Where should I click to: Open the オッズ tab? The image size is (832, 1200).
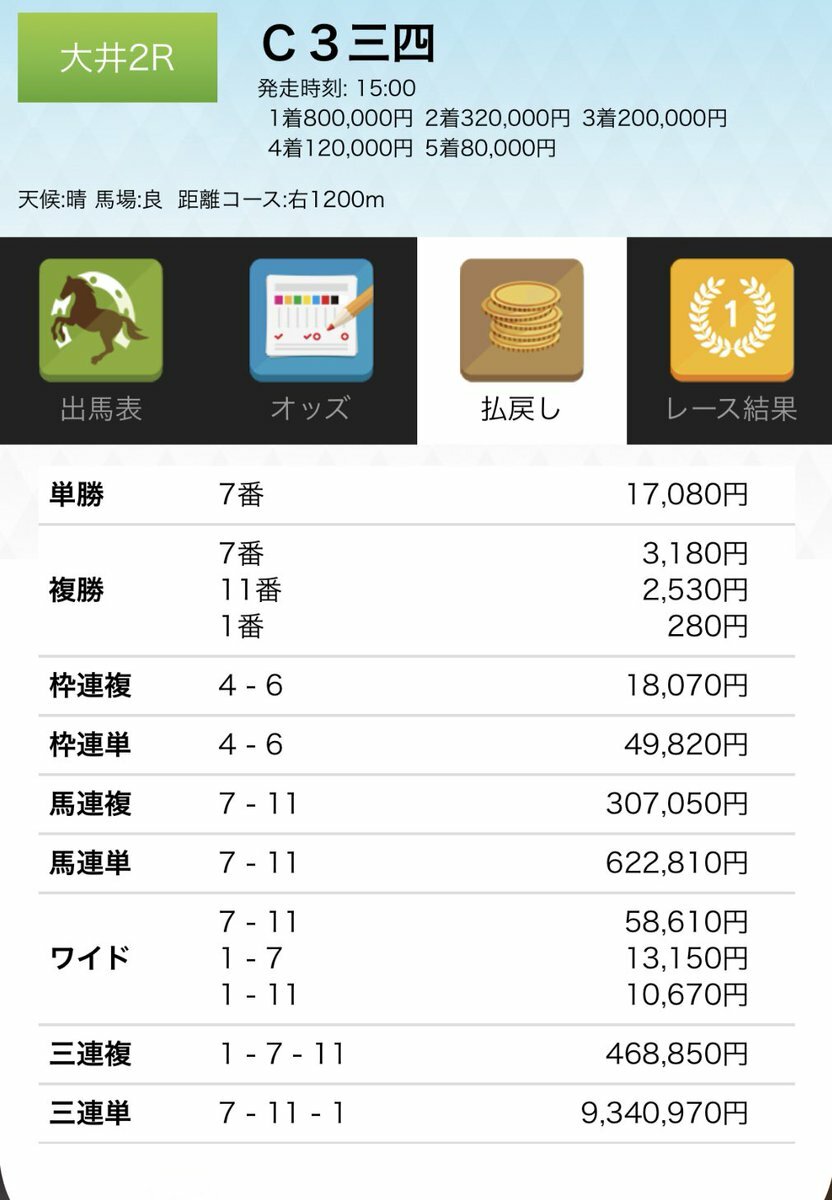(311, 340)
